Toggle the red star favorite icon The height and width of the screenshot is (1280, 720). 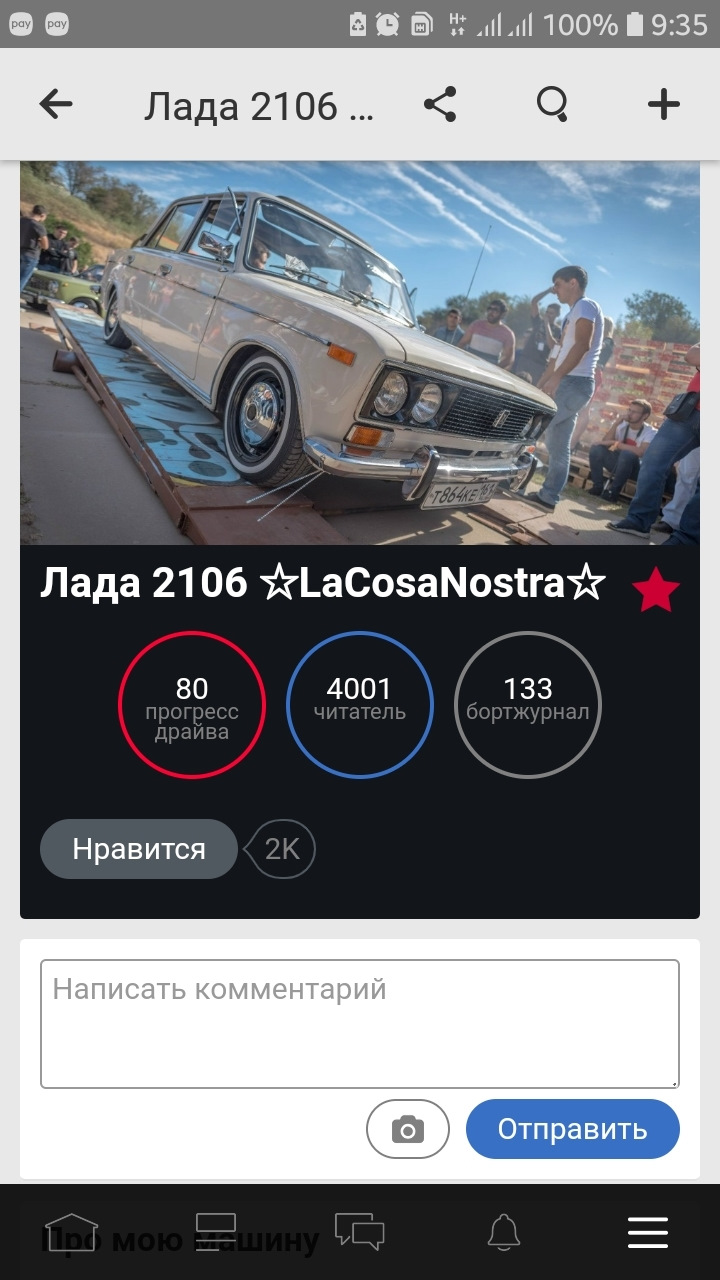point(656,589)
